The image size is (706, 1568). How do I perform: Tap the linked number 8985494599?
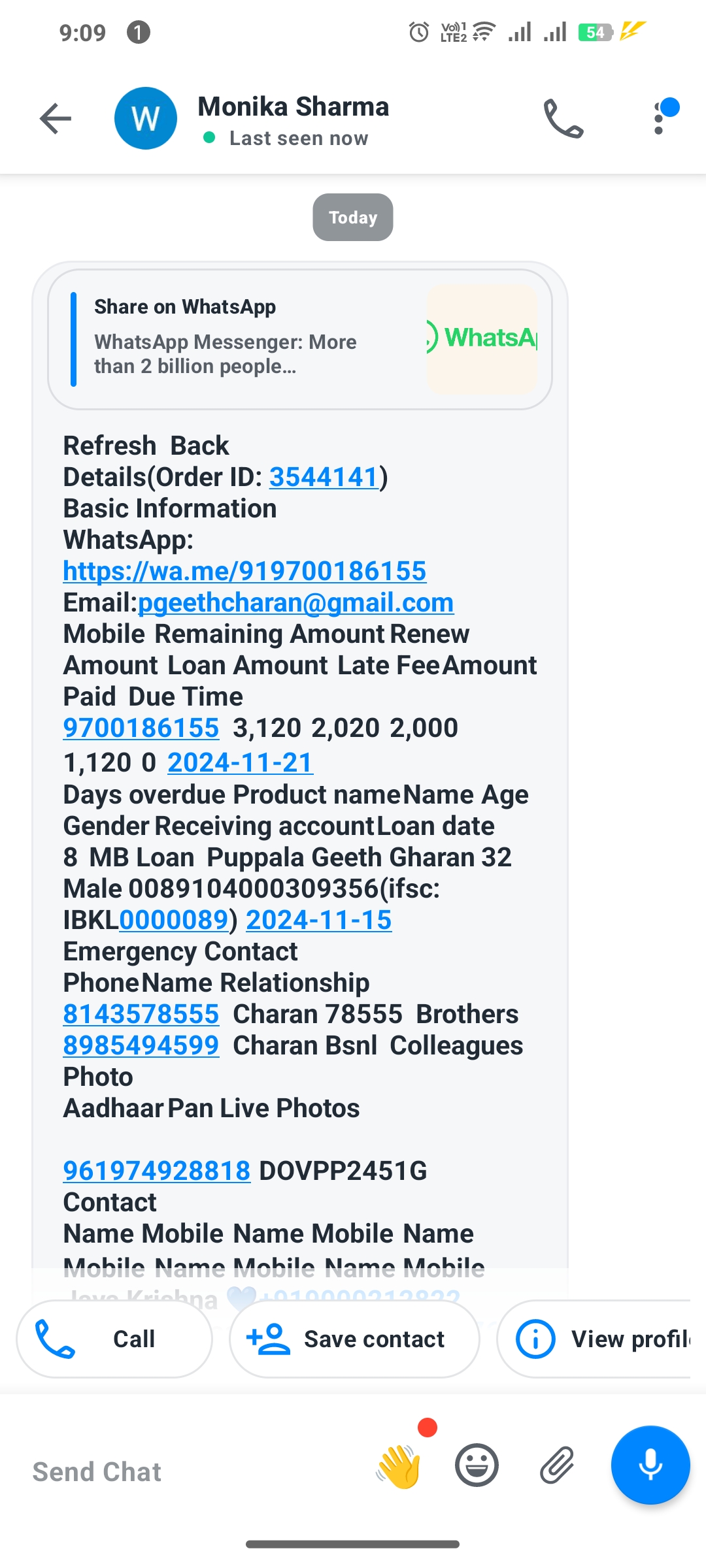(x=141, y=1046)
